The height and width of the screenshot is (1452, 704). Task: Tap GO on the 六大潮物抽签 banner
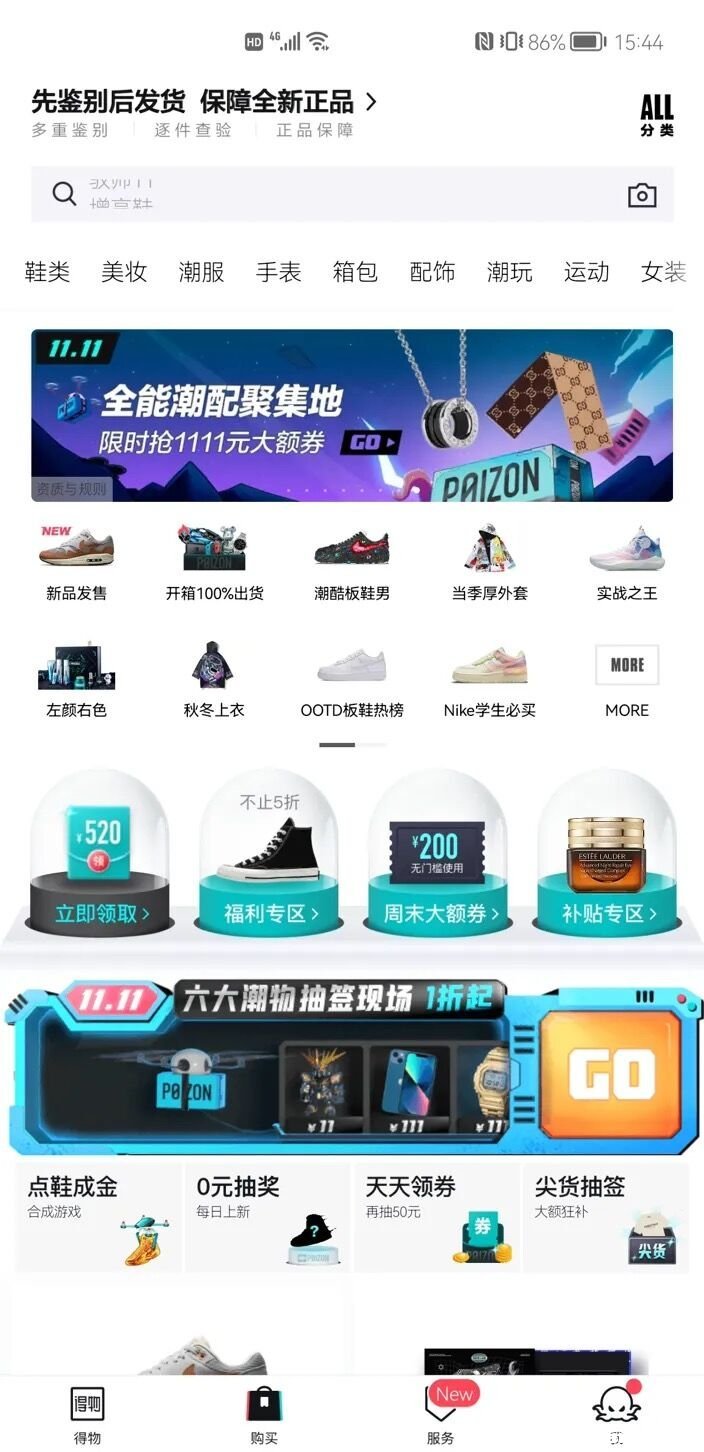610,1075
